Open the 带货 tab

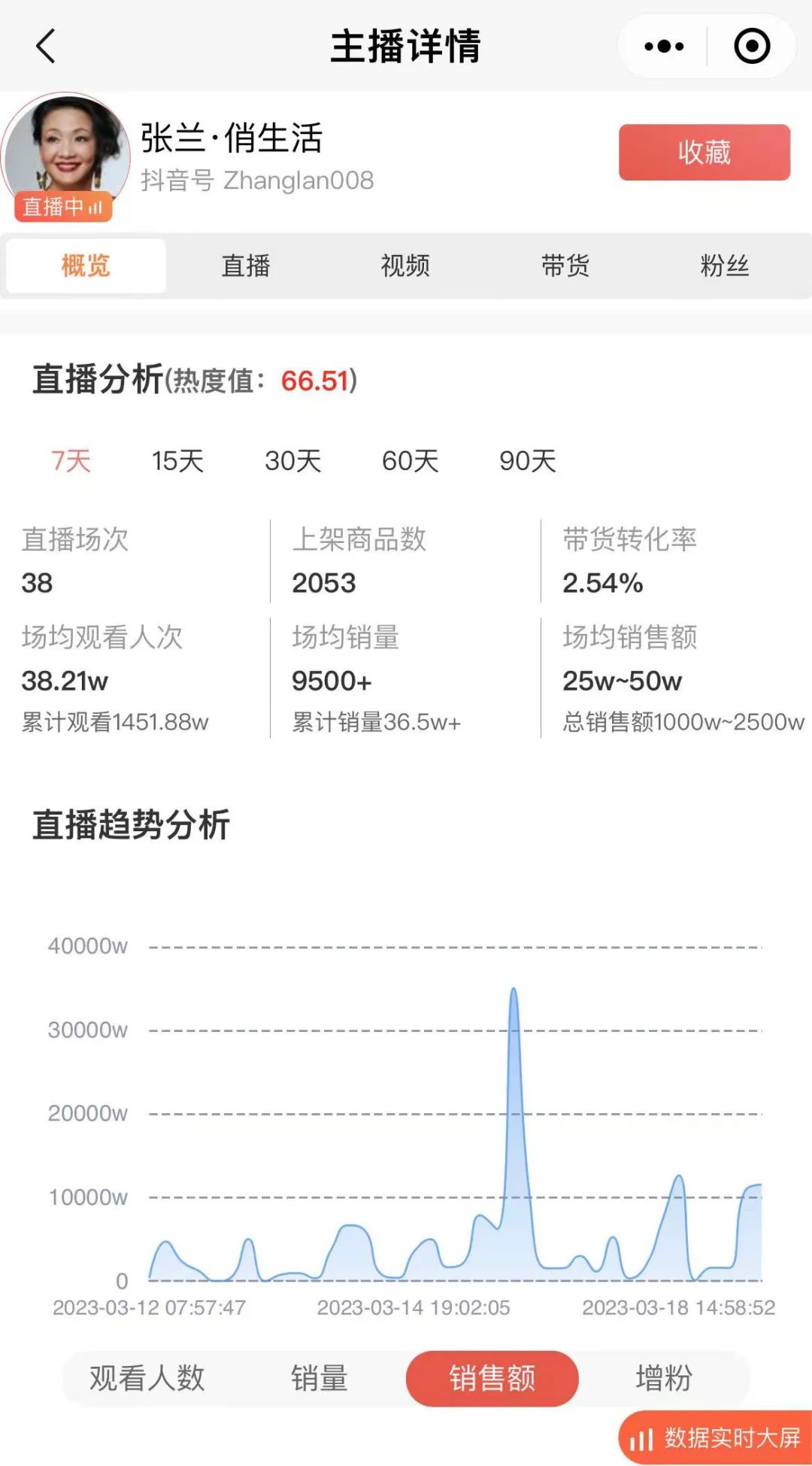coord(565,266)
